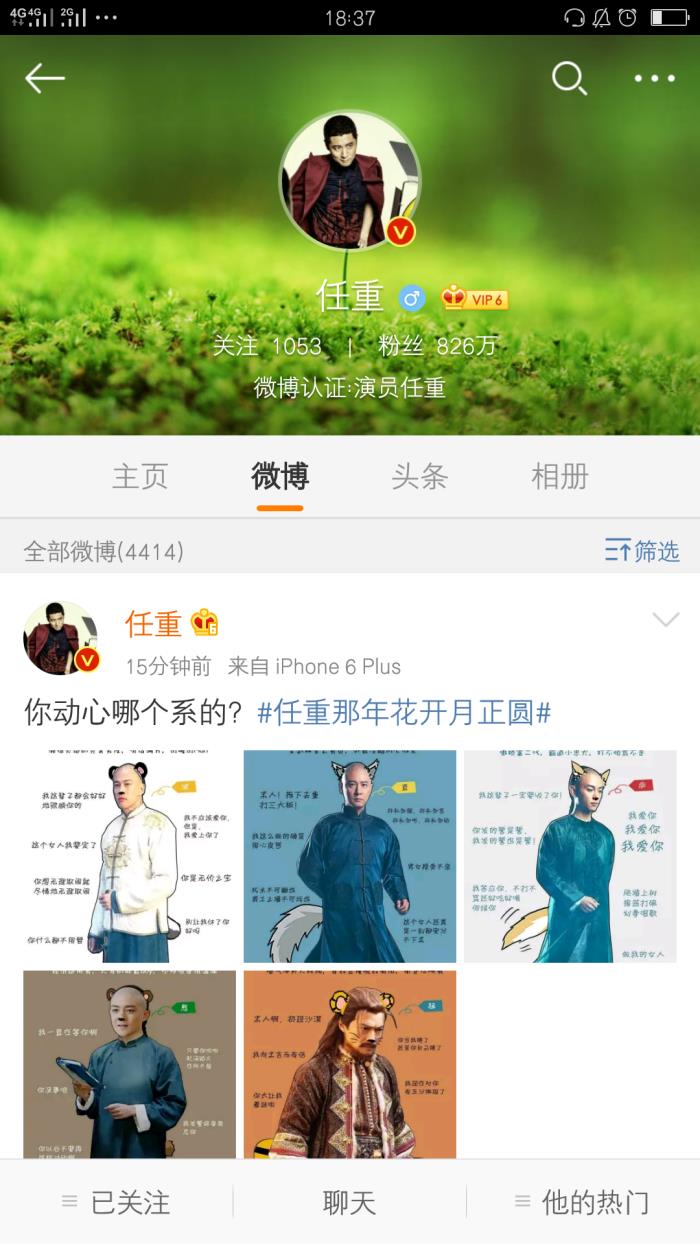
Task: Open the post image with orange background
Action: pyautogui.click(x=350, y=1064)
